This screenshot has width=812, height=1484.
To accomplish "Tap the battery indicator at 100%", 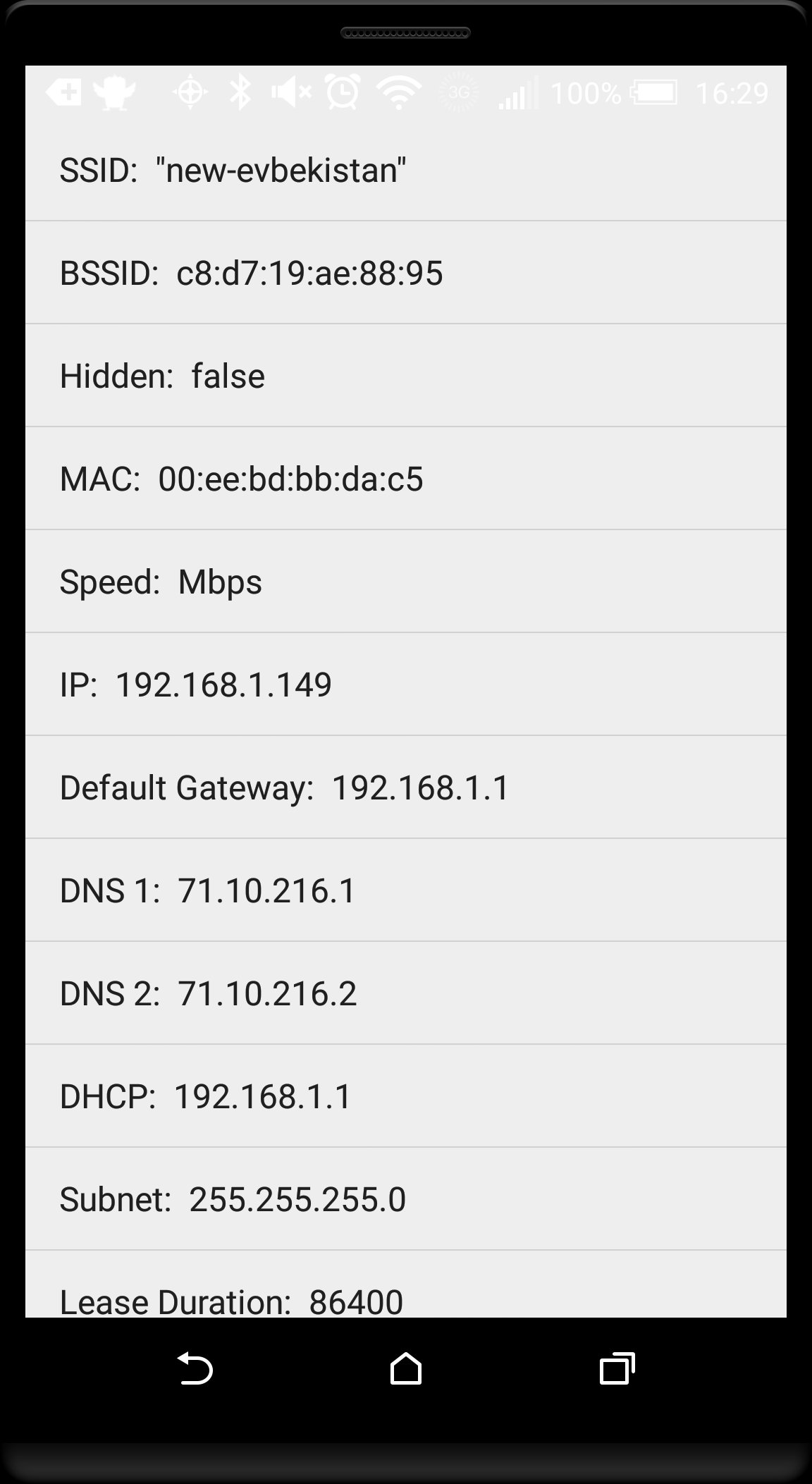I will [656, 94].
